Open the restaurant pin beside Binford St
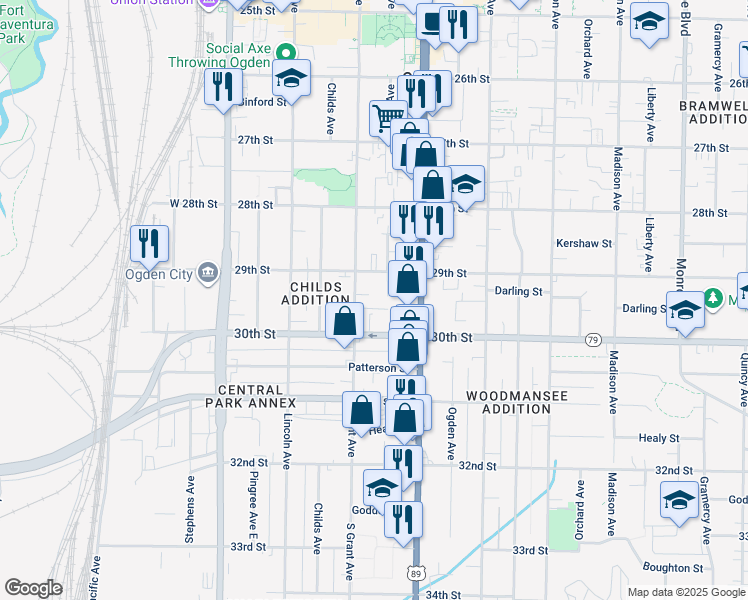Image resolution: width=748 pixels, height=600 pixels. tap(223, 85)
